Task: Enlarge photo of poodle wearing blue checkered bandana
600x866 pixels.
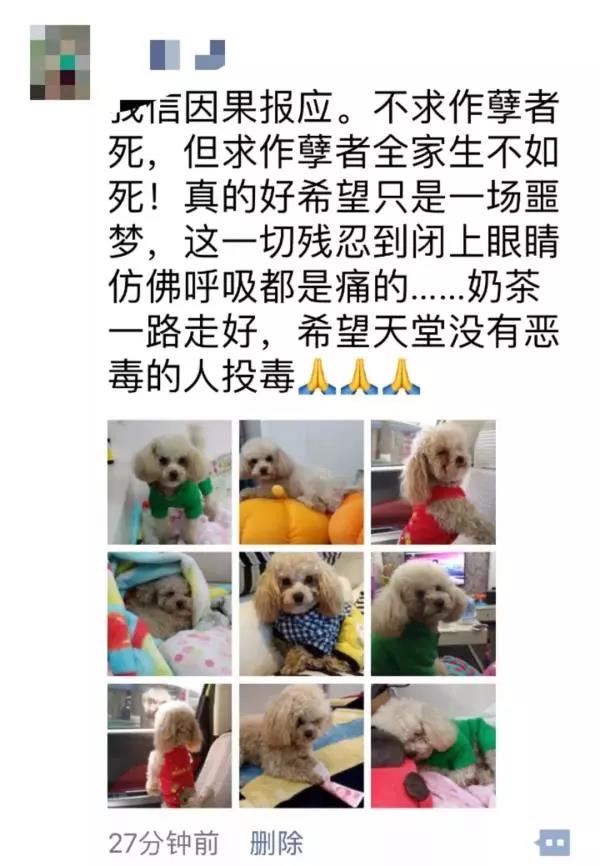Action: [x=301, y=614]
